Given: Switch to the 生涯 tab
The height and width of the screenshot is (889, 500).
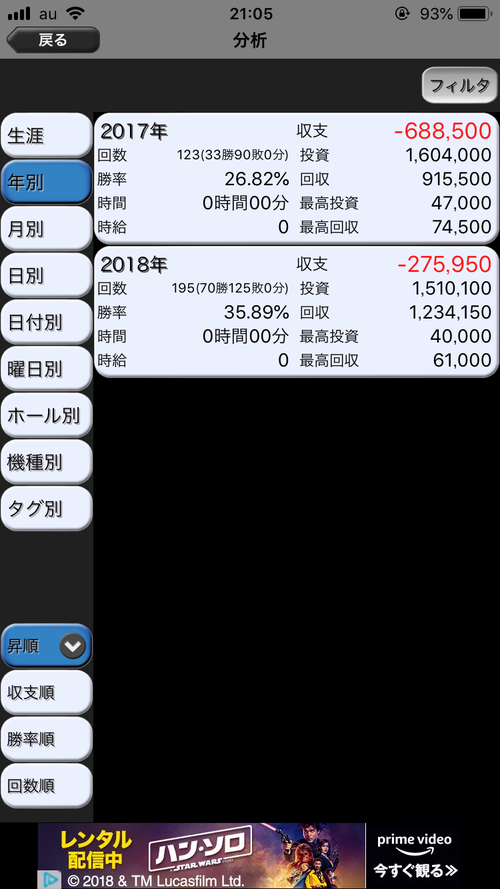Looking at the screenshot, I should [x=46, y=136].
